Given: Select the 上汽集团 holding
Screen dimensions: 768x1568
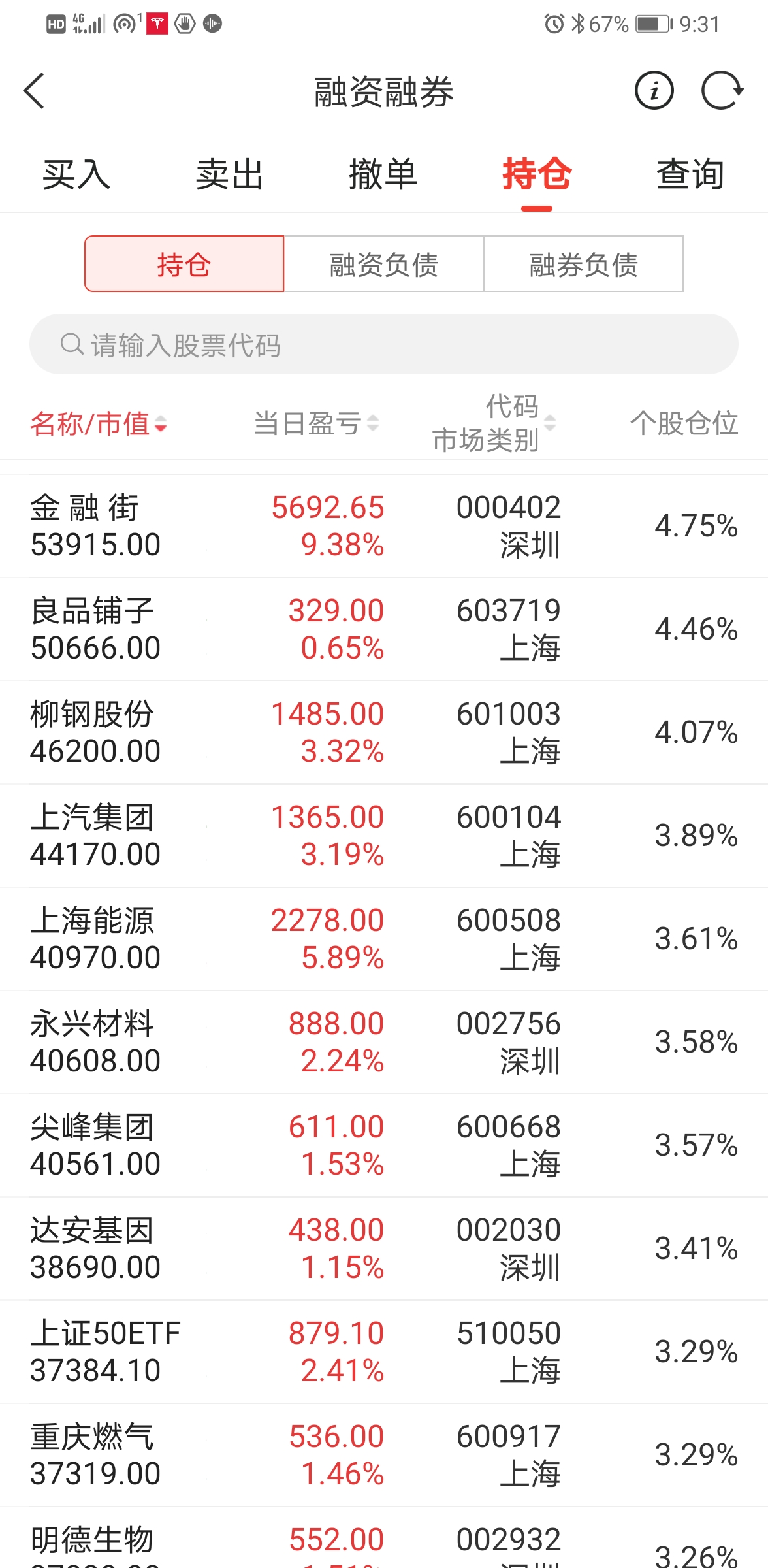Looking at the screenshot, I should [384, 836].
